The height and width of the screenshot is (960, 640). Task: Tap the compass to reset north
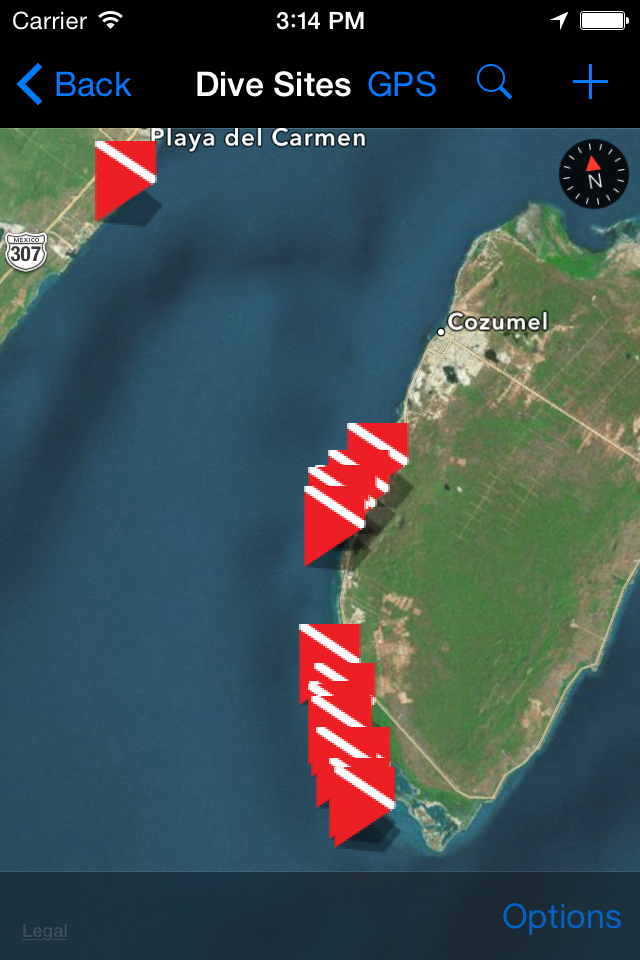[x=593, y=174]
